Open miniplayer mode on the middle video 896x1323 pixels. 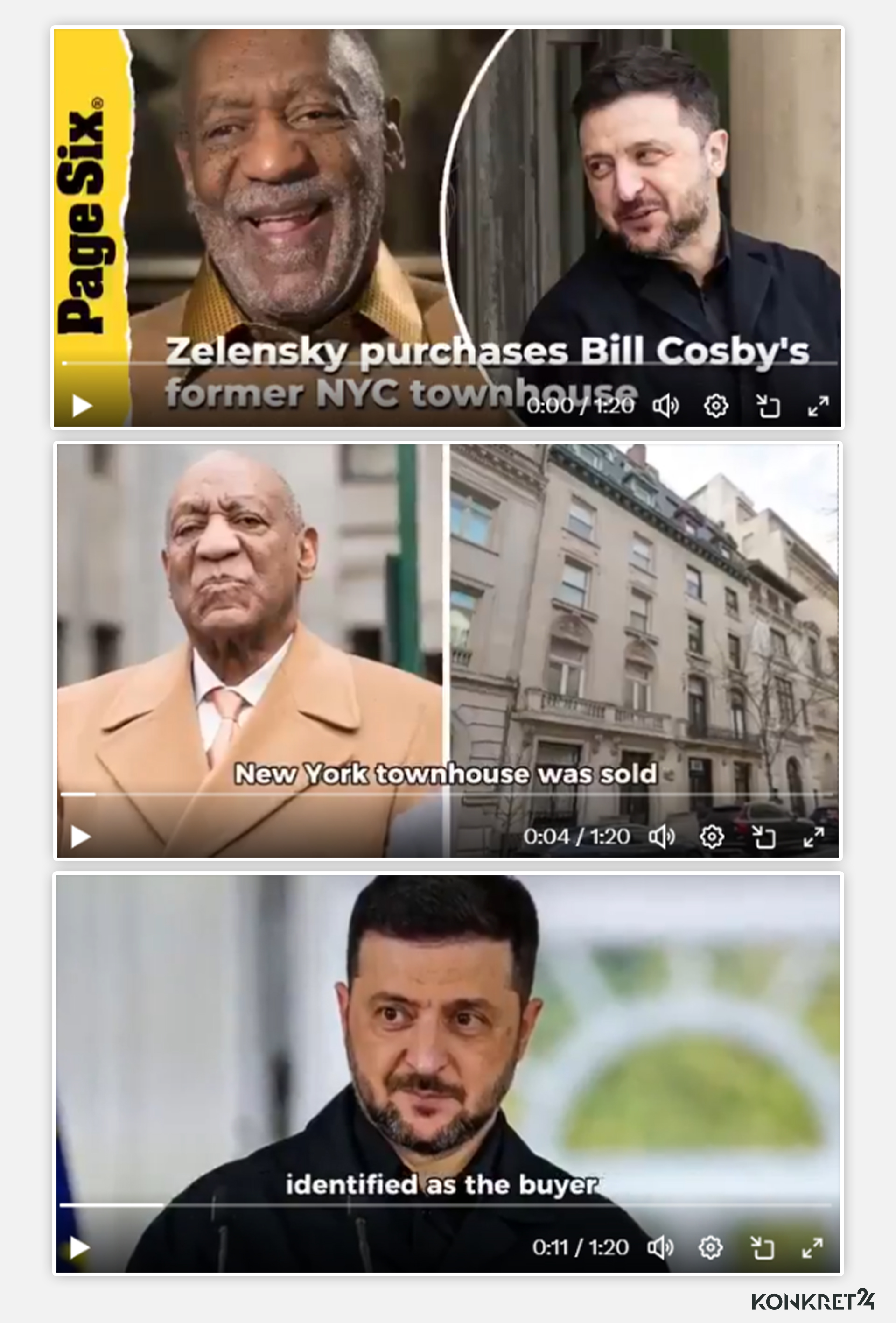[765, 837]
